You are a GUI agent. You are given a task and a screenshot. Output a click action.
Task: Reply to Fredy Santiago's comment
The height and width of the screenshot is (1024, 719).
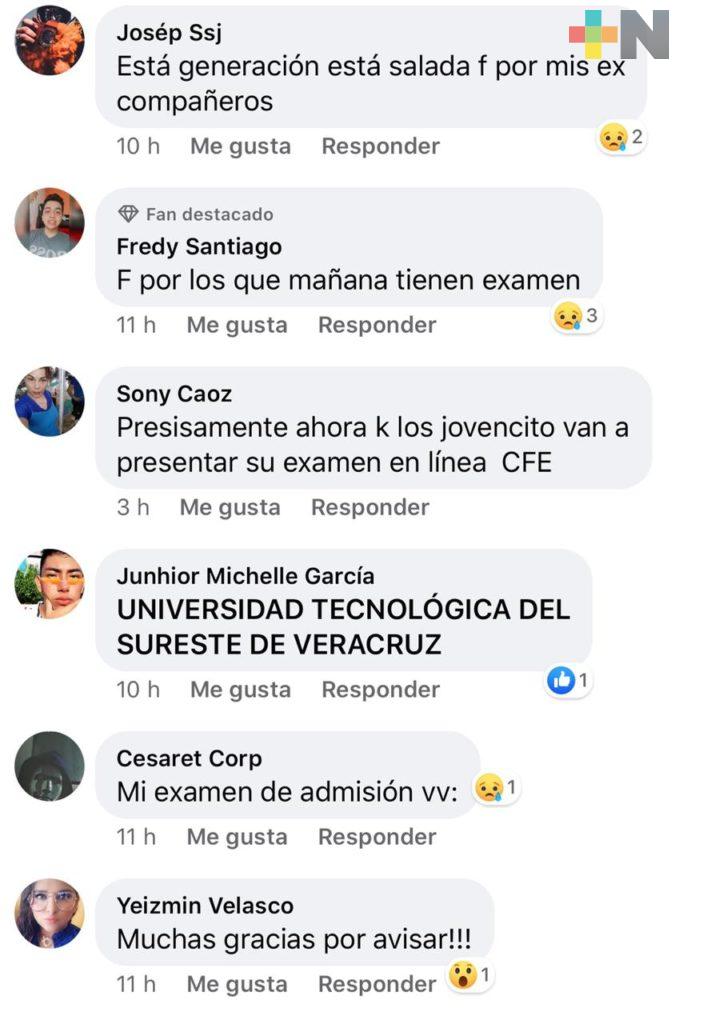point(377,325)
